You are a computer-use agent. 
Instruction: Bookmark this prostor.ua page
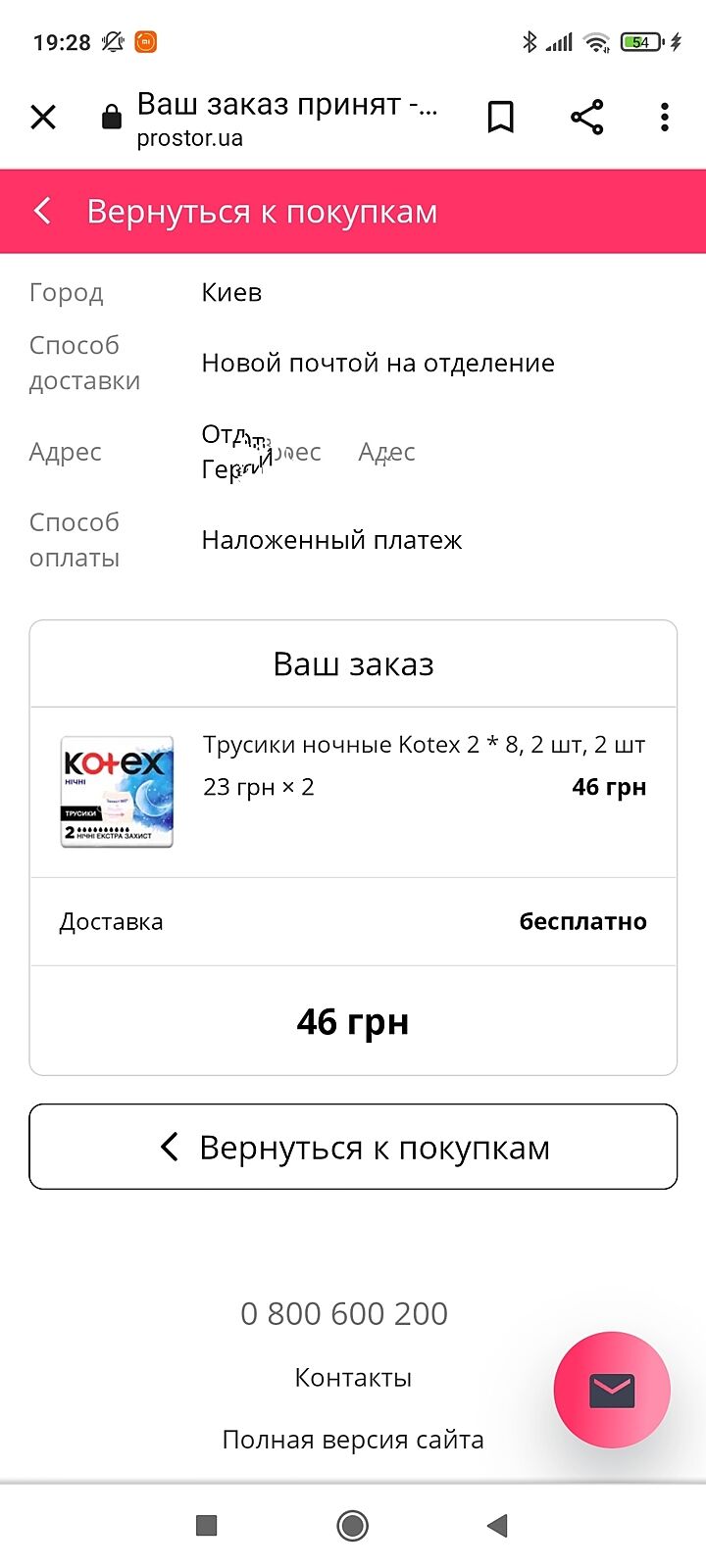tap(501, 118)
